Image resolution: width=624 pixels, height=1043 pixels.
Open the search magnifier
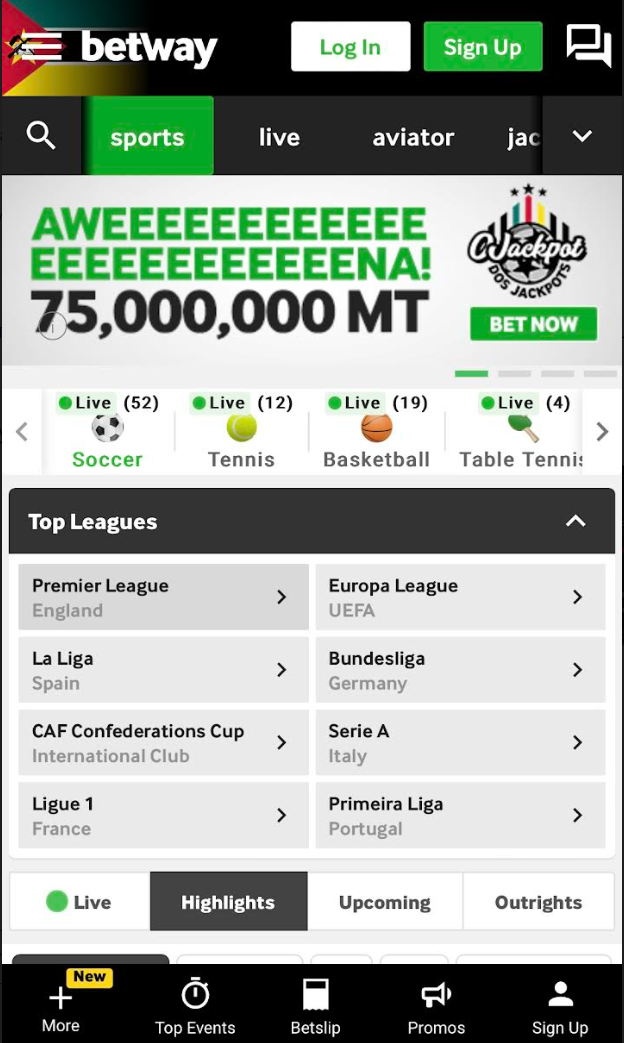pos(41,136)
